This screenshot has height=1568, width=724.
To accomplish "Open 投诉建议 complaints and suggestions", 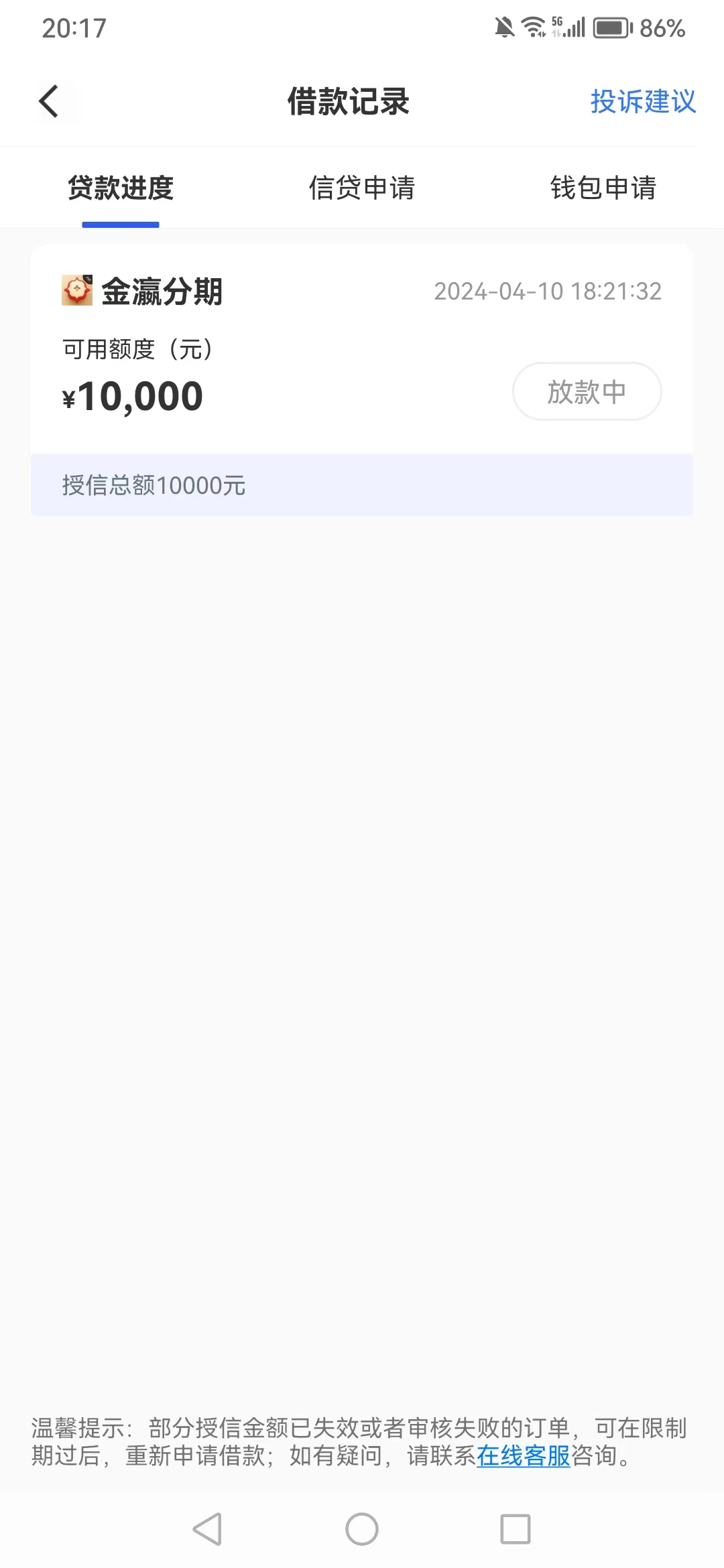I will (x=643, y=102).
